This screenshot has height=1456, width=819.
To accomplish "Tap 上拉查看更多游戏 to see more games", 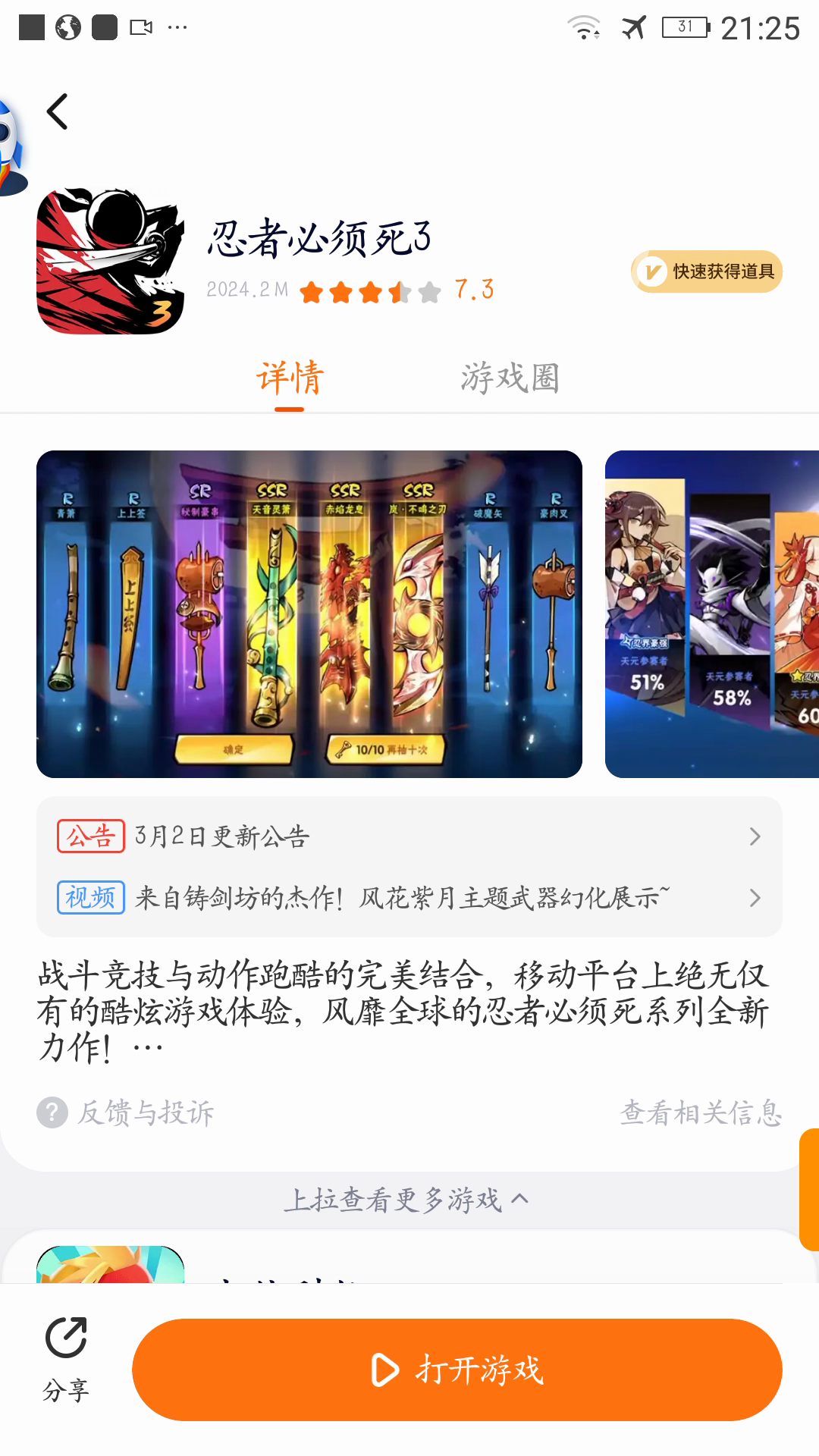I will pos(406,1200).
